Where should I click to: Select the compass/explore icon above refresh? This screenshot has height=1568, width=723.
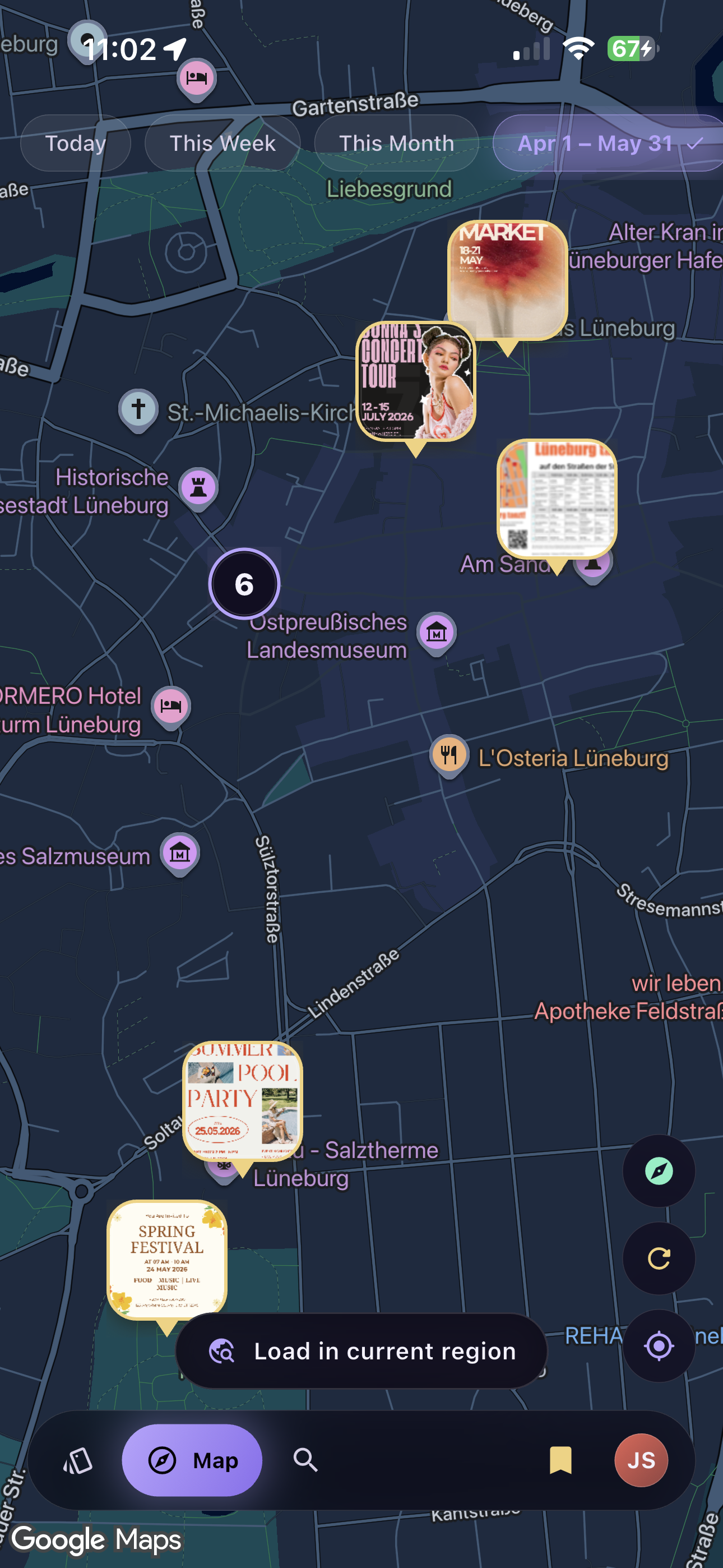tap(659, 1170)
